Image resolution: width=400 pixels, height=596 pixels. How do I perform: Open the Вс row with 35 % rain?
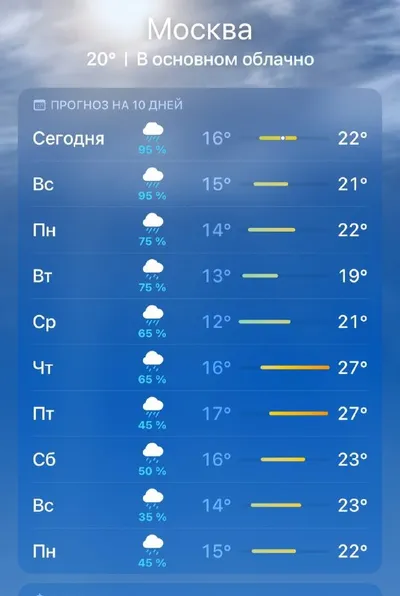[x=200, y=505]
